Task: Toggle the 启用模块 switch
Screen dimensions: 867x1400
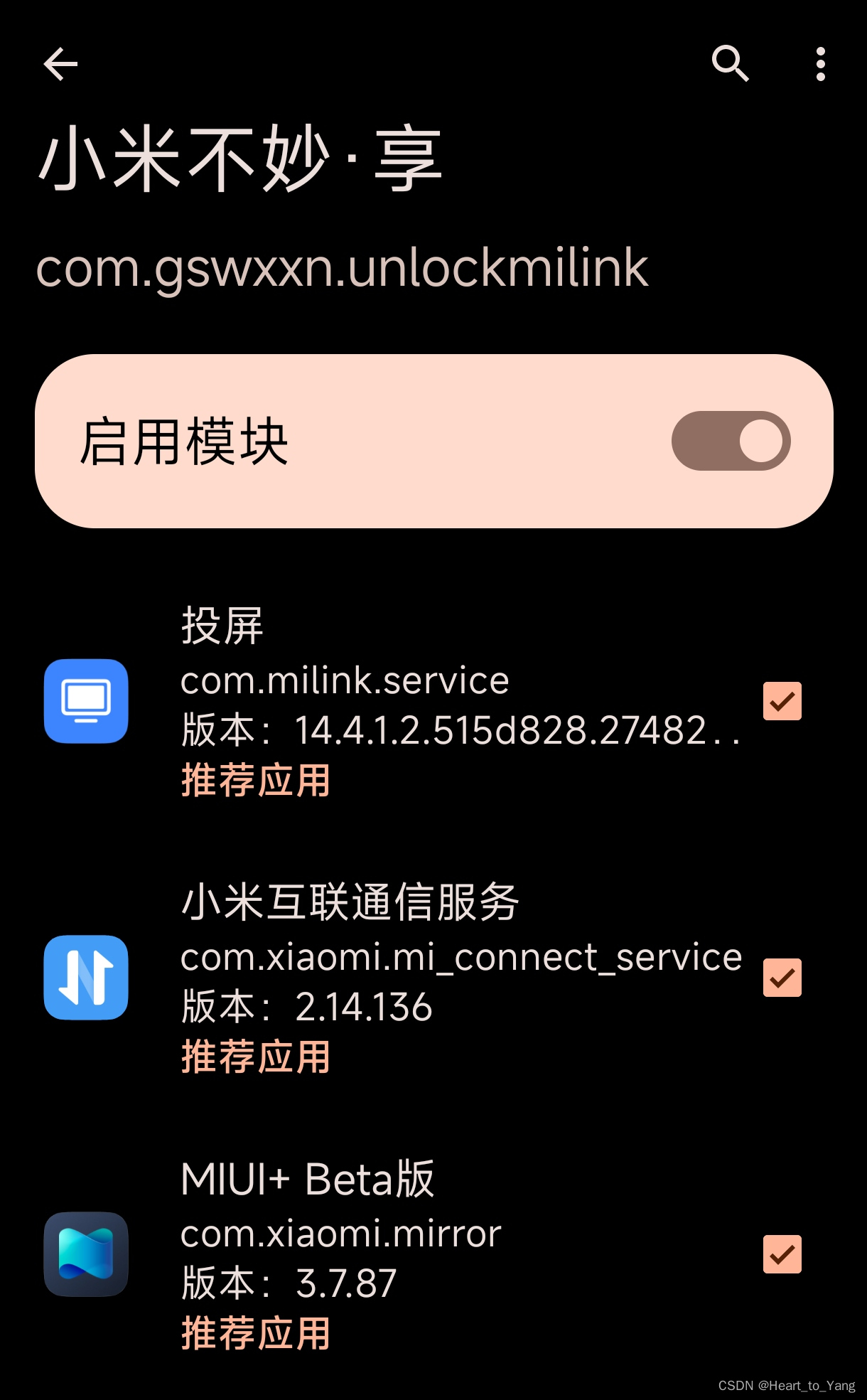Action: pyautogui.click(x=731, y=441)
